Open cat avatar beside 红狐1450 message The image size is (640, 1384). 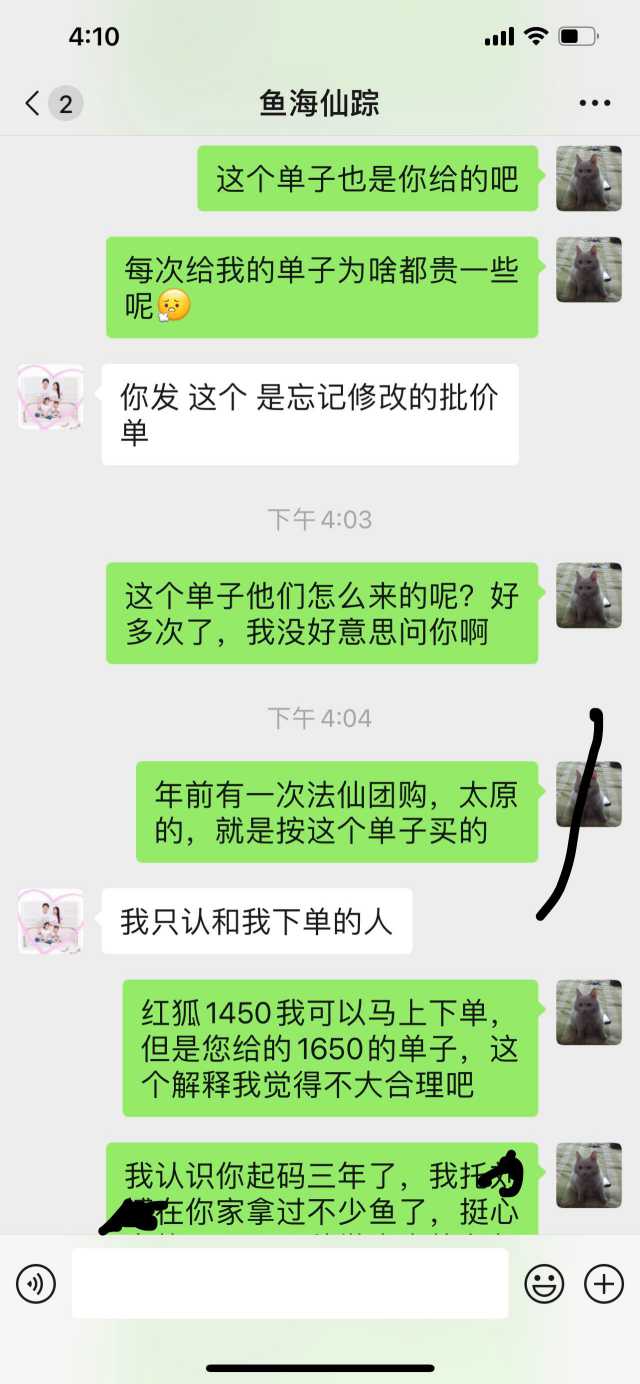click(589, 1012)
